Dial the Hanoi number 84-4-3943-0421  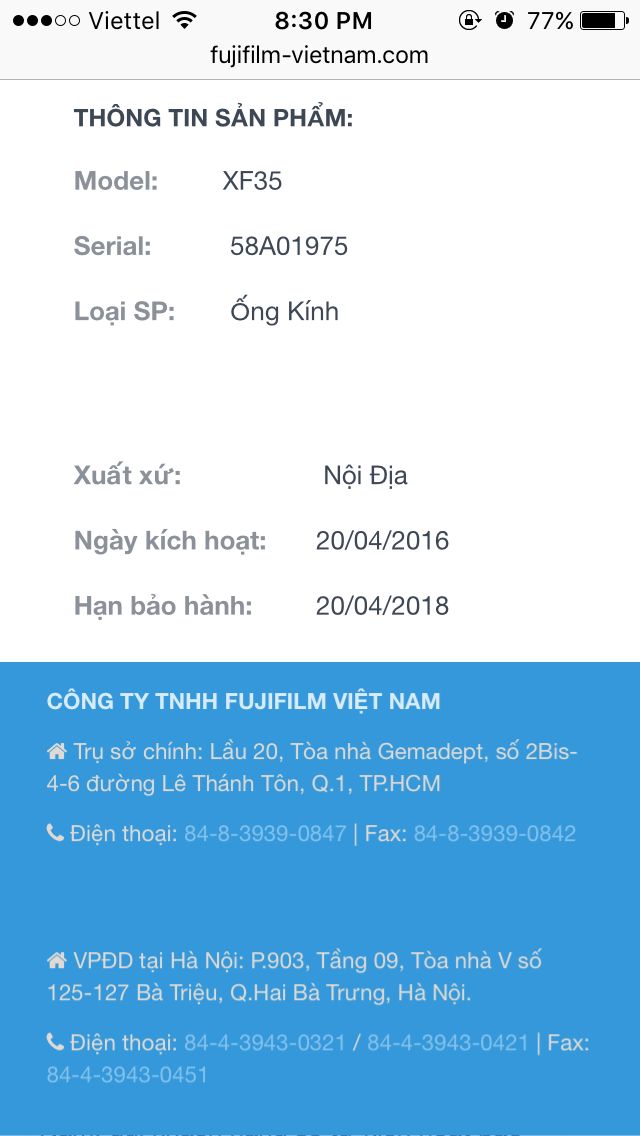coord(448,1043)
